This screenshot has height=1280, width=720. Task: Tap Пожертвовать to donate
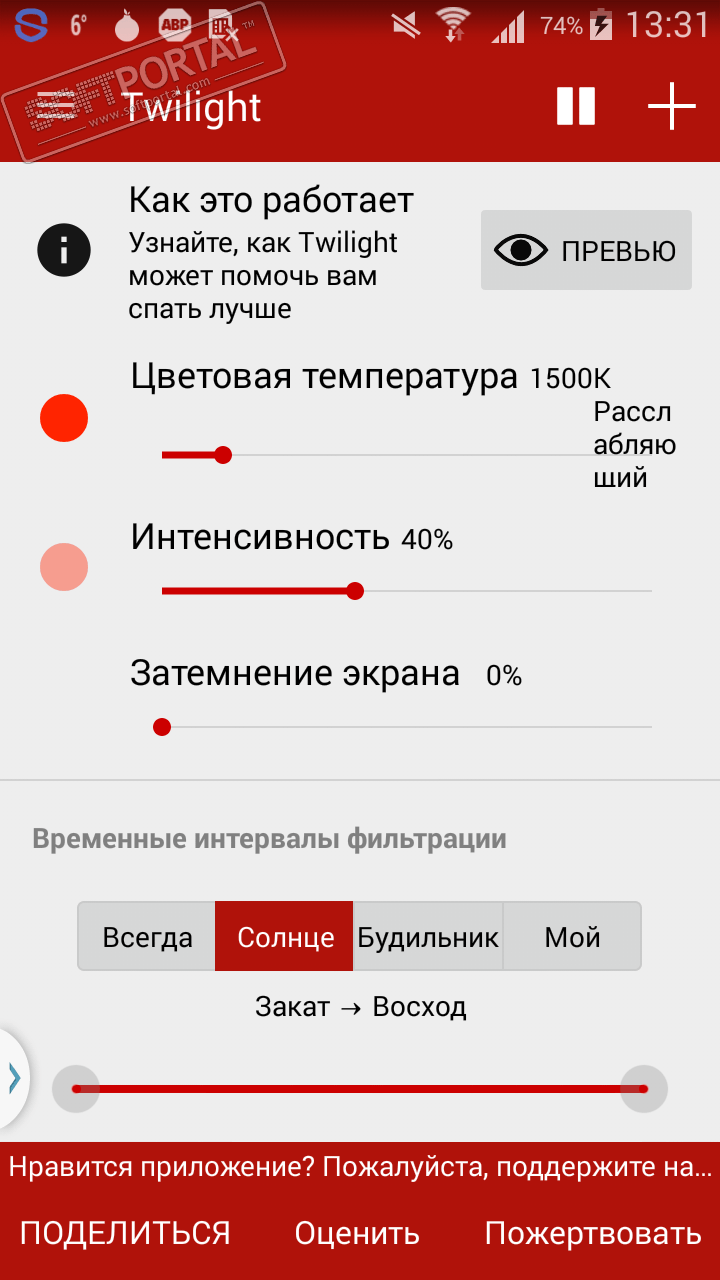click(x=593, y=1233)
